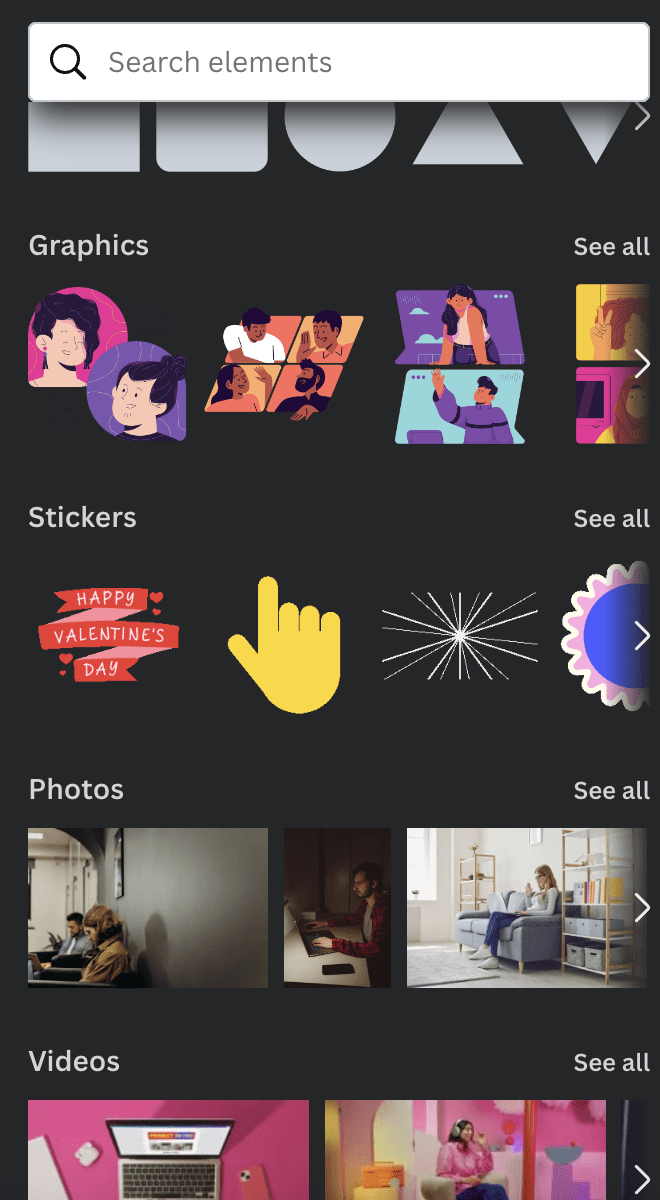This screenshot has width=660, height=1200.
Task: Select the man typing in dark photo
Action: (337, 908)
